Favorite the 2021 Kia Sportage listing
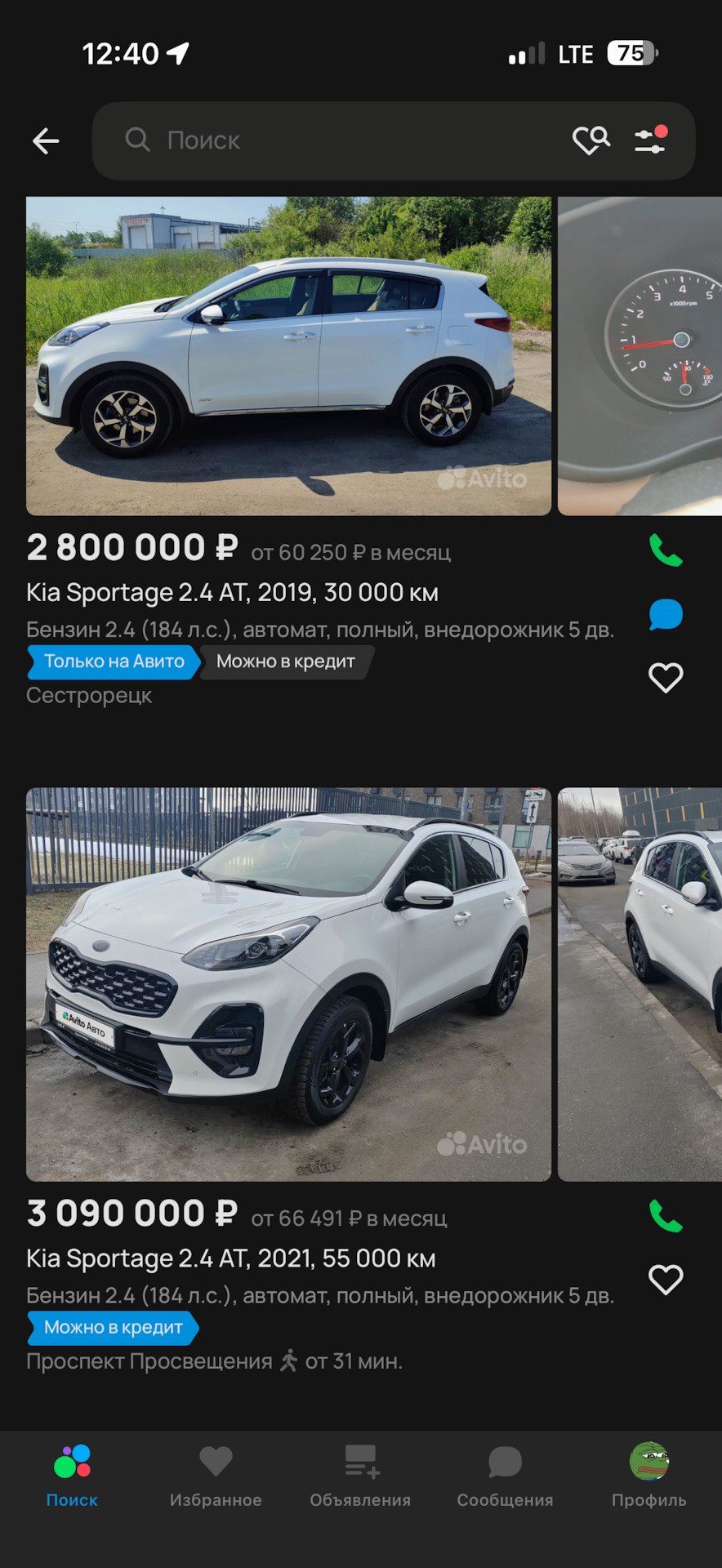 (x=666, y=1280)
